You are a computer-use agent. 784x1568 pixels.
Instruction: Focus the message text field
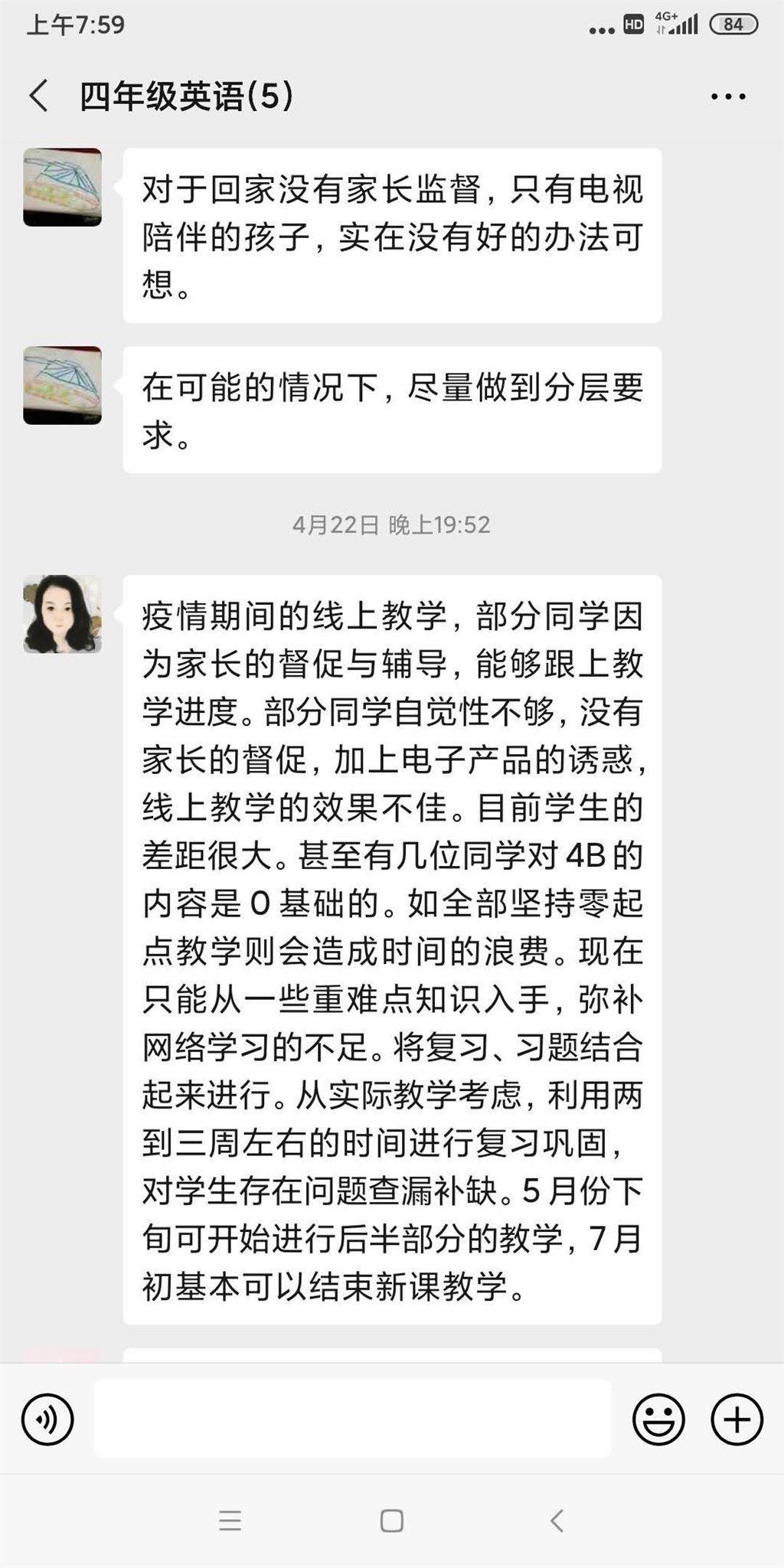point(352,1419)
